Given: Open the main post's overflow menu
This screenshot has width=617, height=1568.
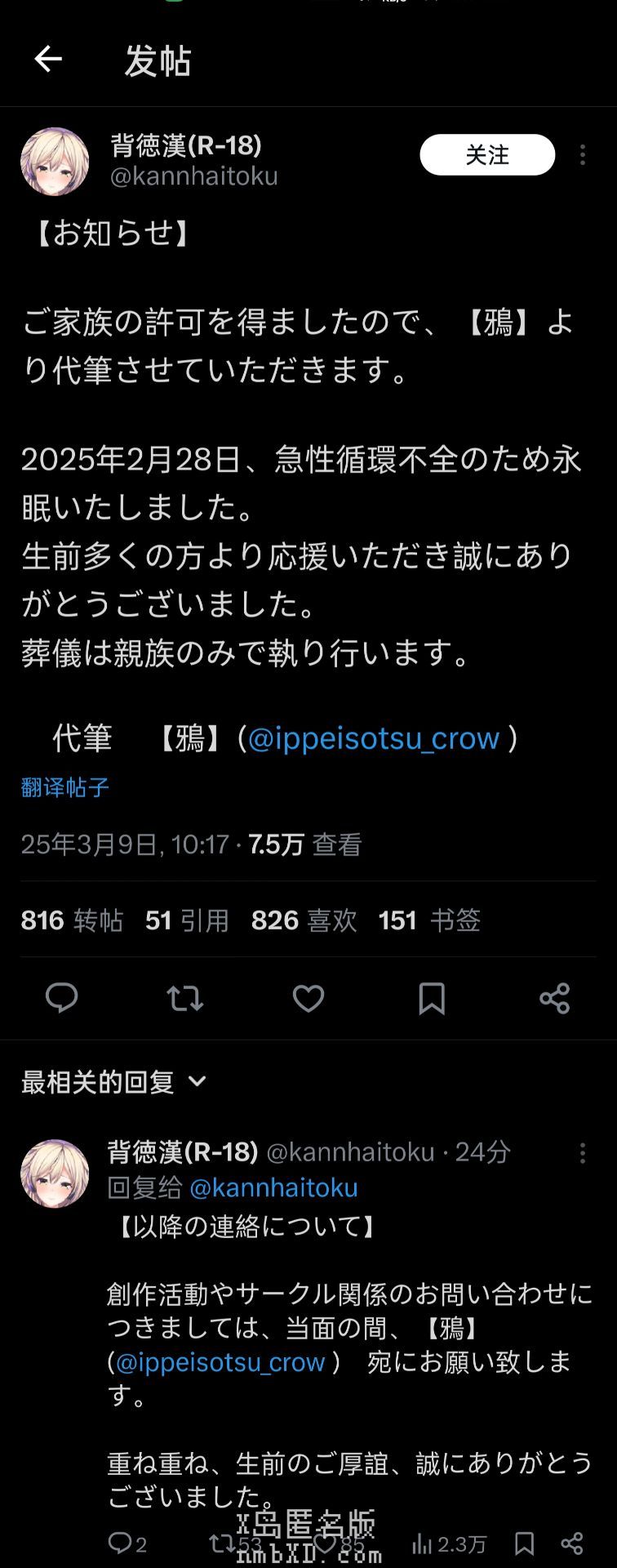Looking at the screenshot, I should tap(582, 155).
